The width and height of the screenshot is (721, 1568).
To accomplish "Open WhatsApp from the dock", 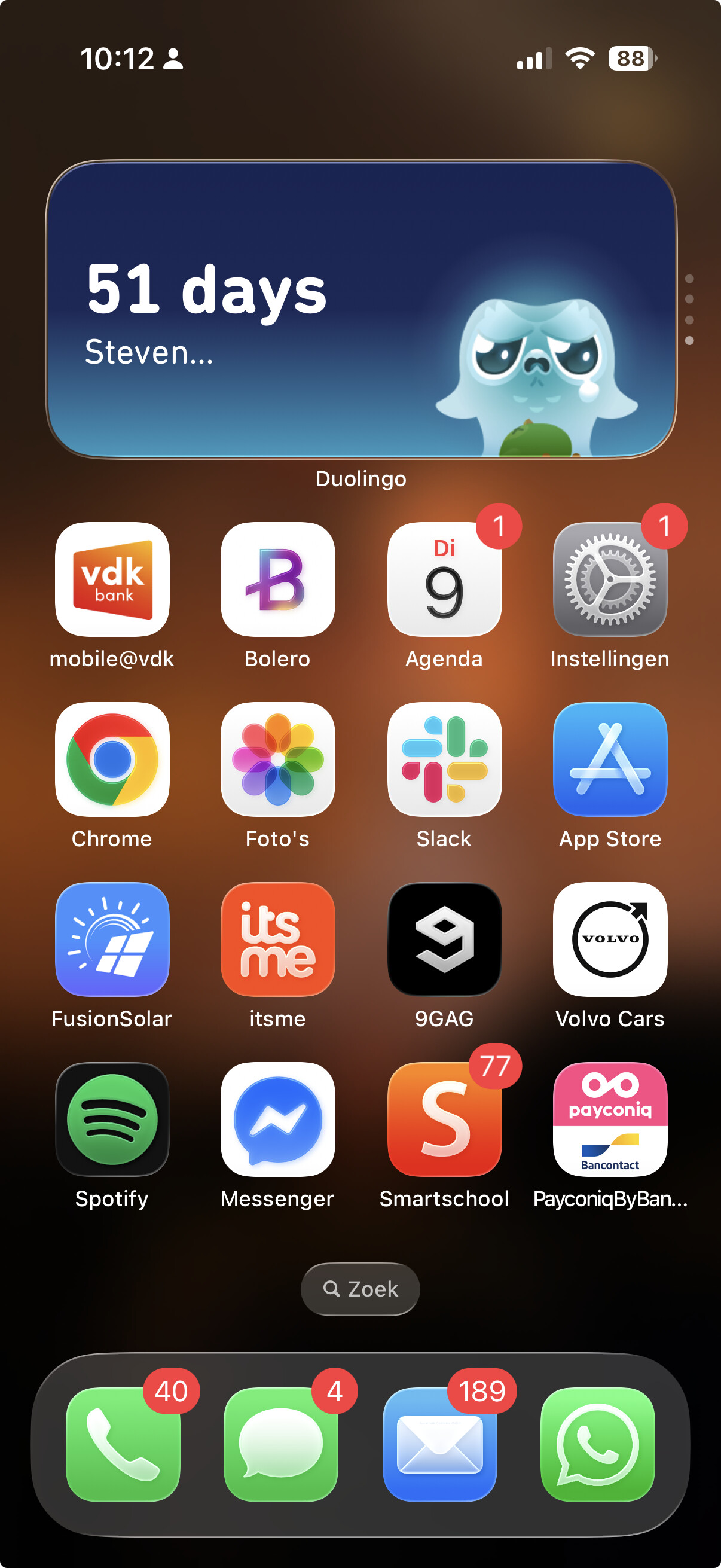I will point(597,1444).
